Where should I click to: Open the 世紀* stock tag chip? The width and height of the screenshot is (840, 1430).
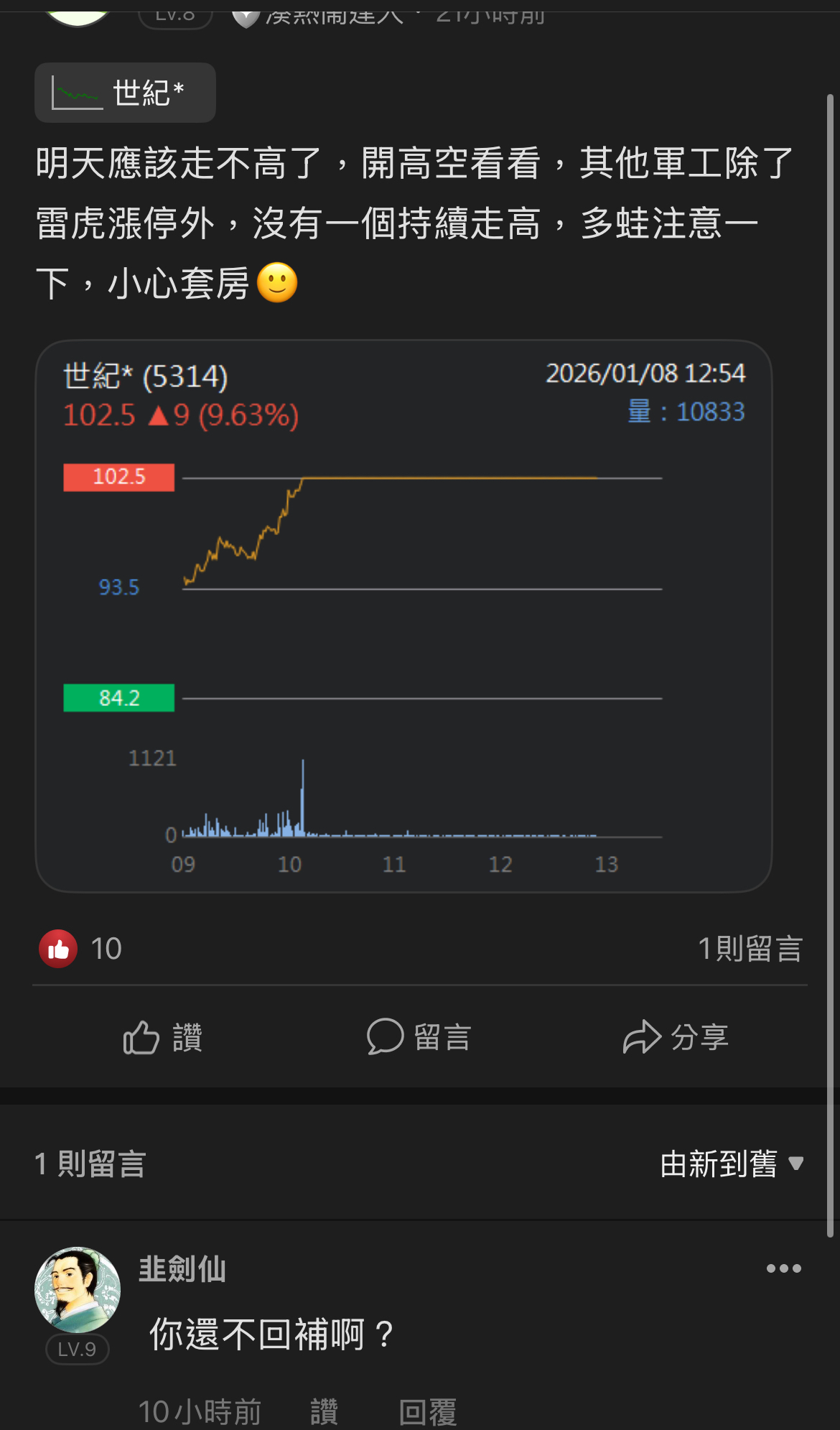pyautogui.click(x=125, y=93)
